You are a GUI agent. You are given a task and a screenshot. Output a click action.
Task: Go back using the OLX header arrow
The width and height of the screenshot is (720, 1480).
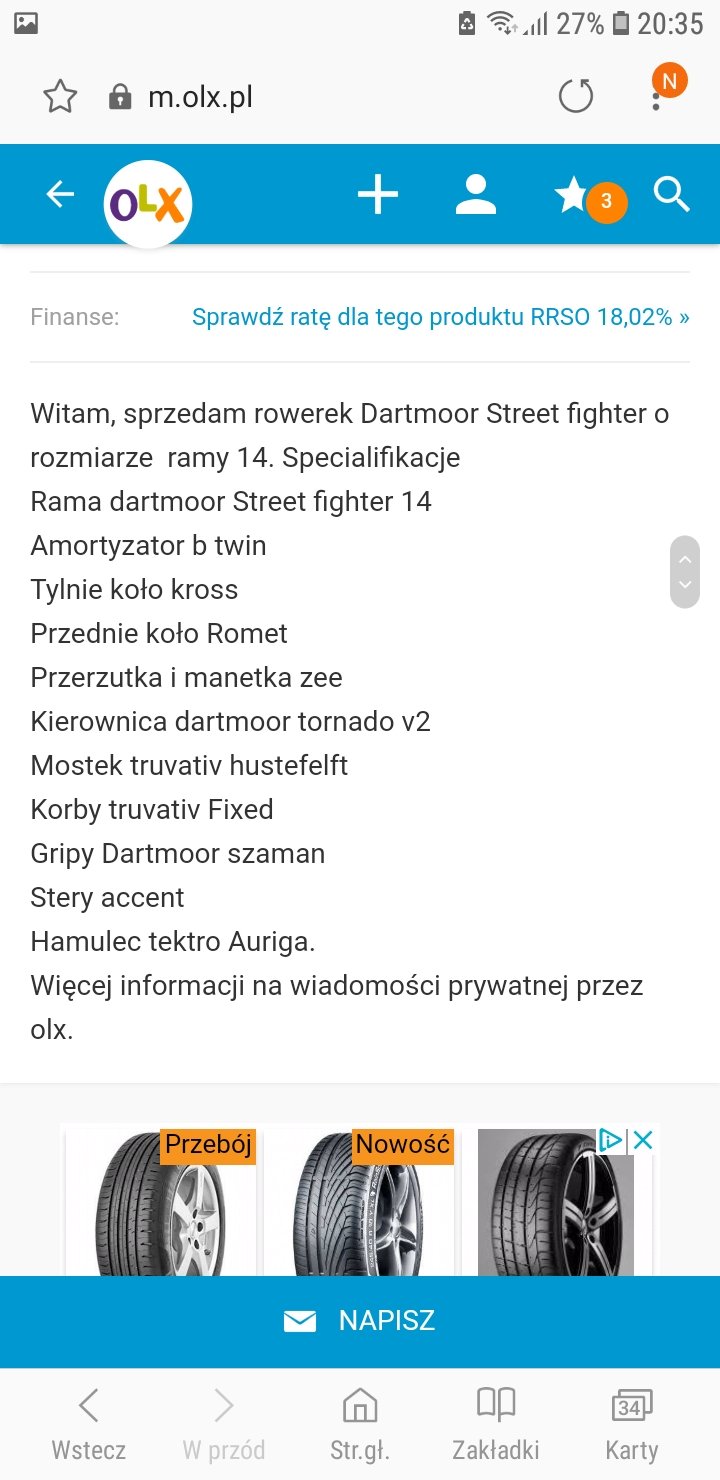pyautogui.click(x=61, y=194)
